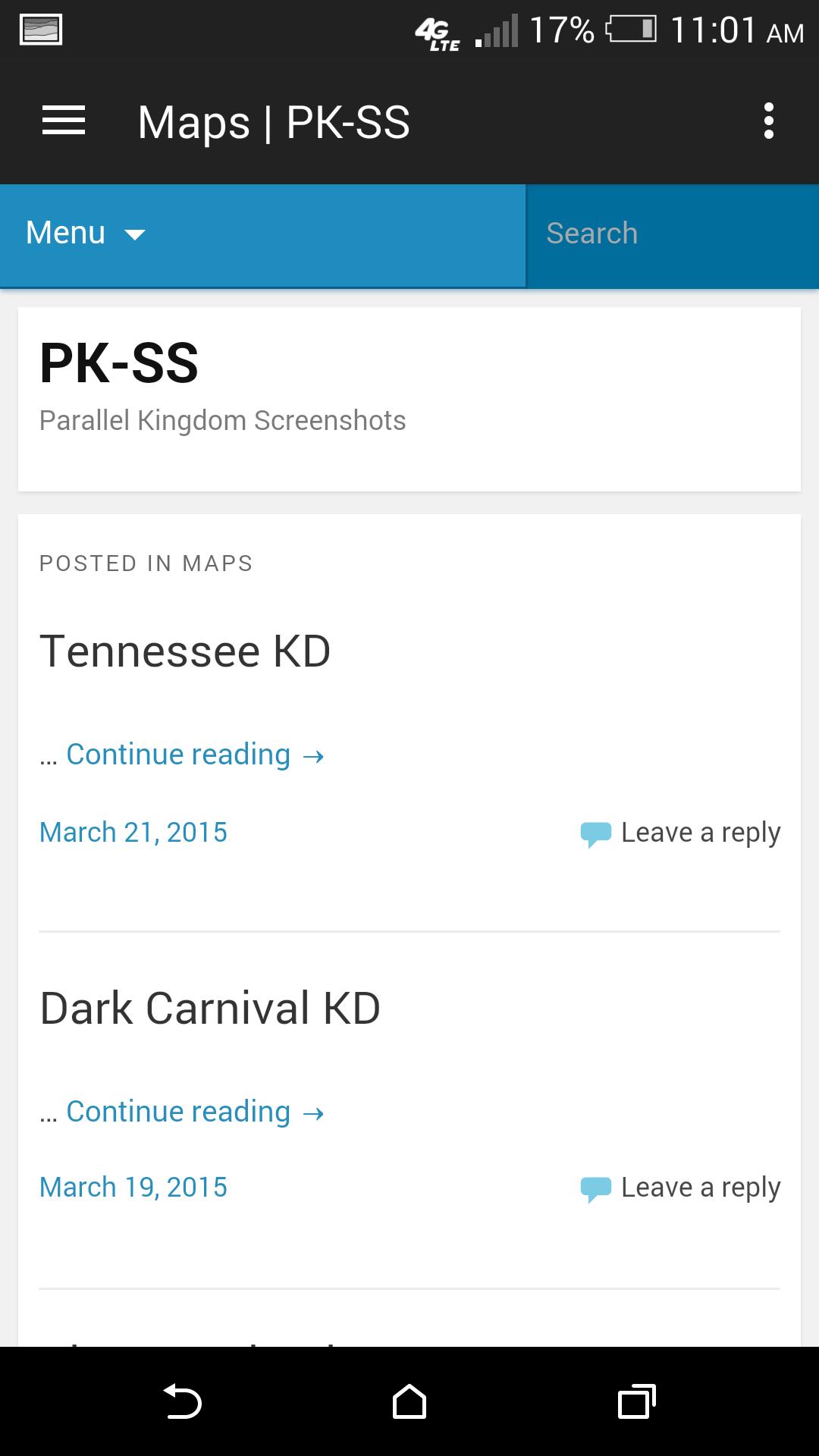This screenshot has width=819, height=1456.
Task: Click the battery indicator in the status bar
Action: tap(629, 30)
